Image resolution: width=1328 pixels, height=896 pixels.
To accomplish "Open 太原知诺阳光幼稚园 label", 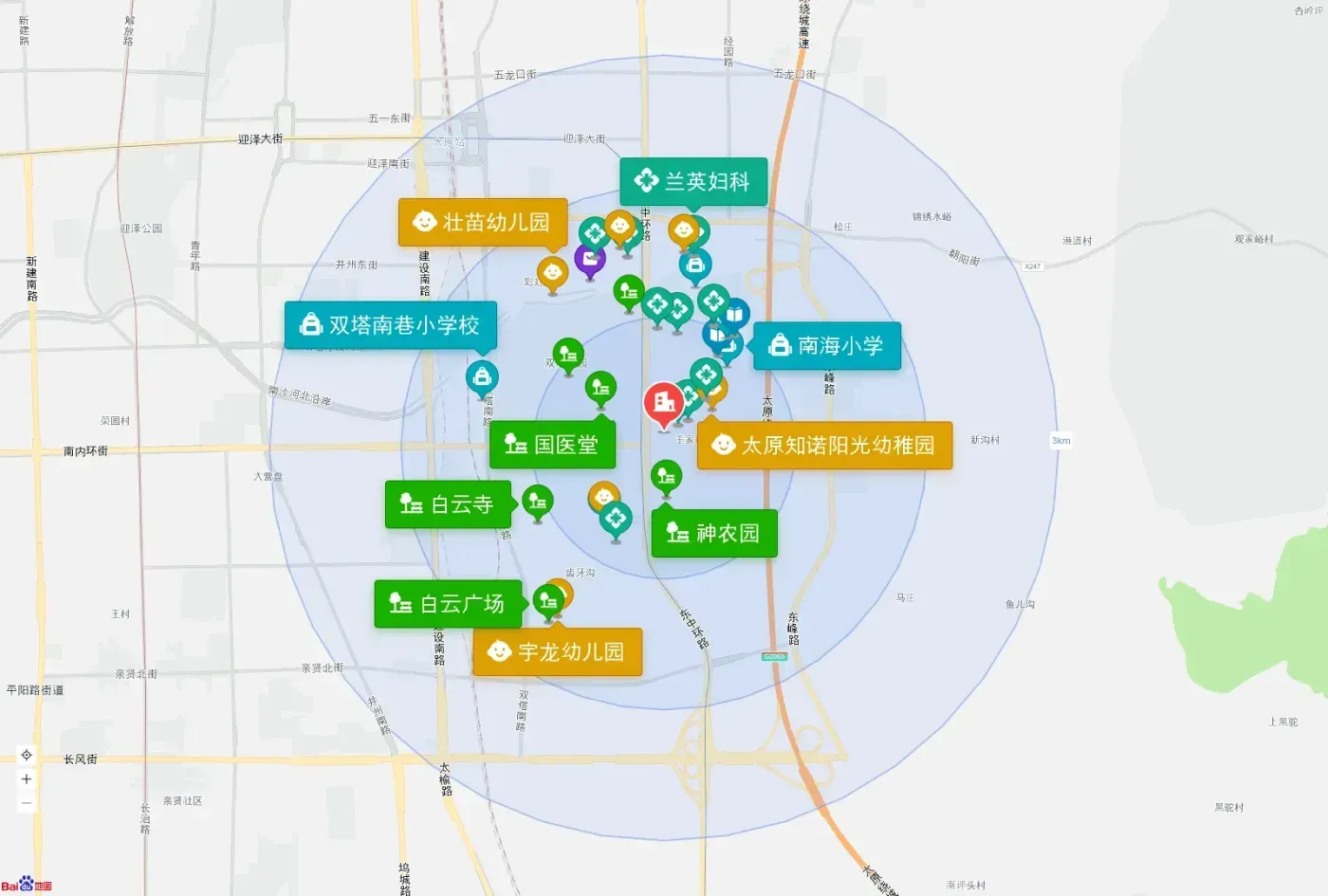I will (x=824, y=446).
